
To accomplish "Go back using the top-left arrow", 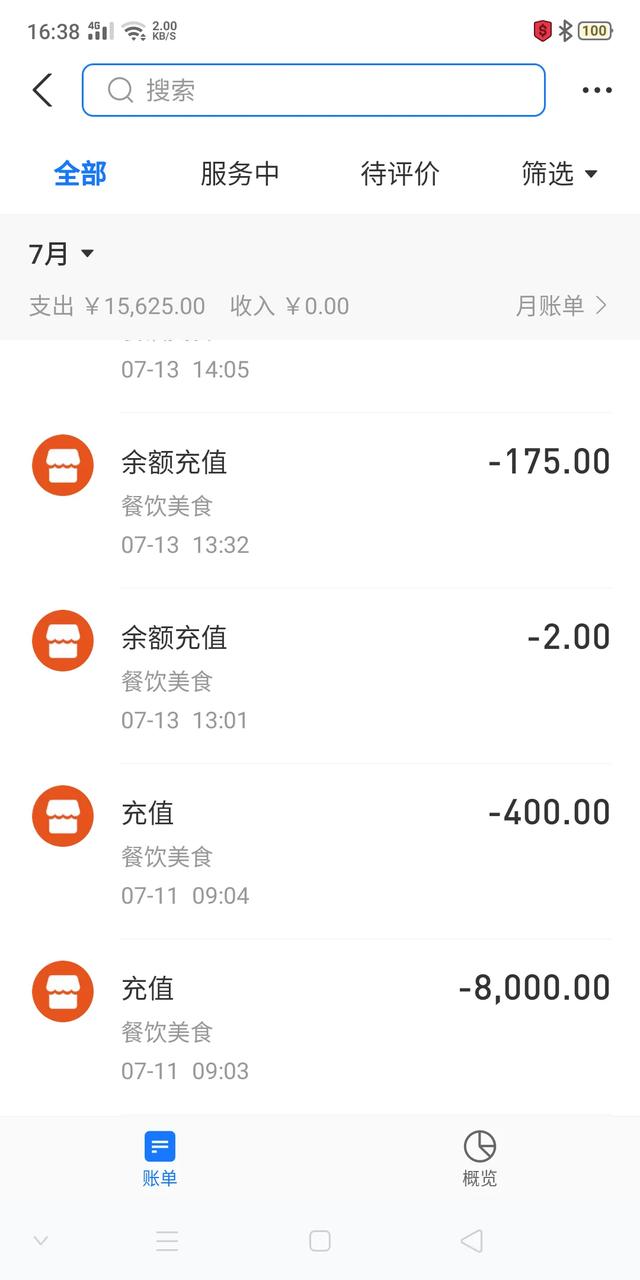I will pyautogui.click(x=42, y=90).
